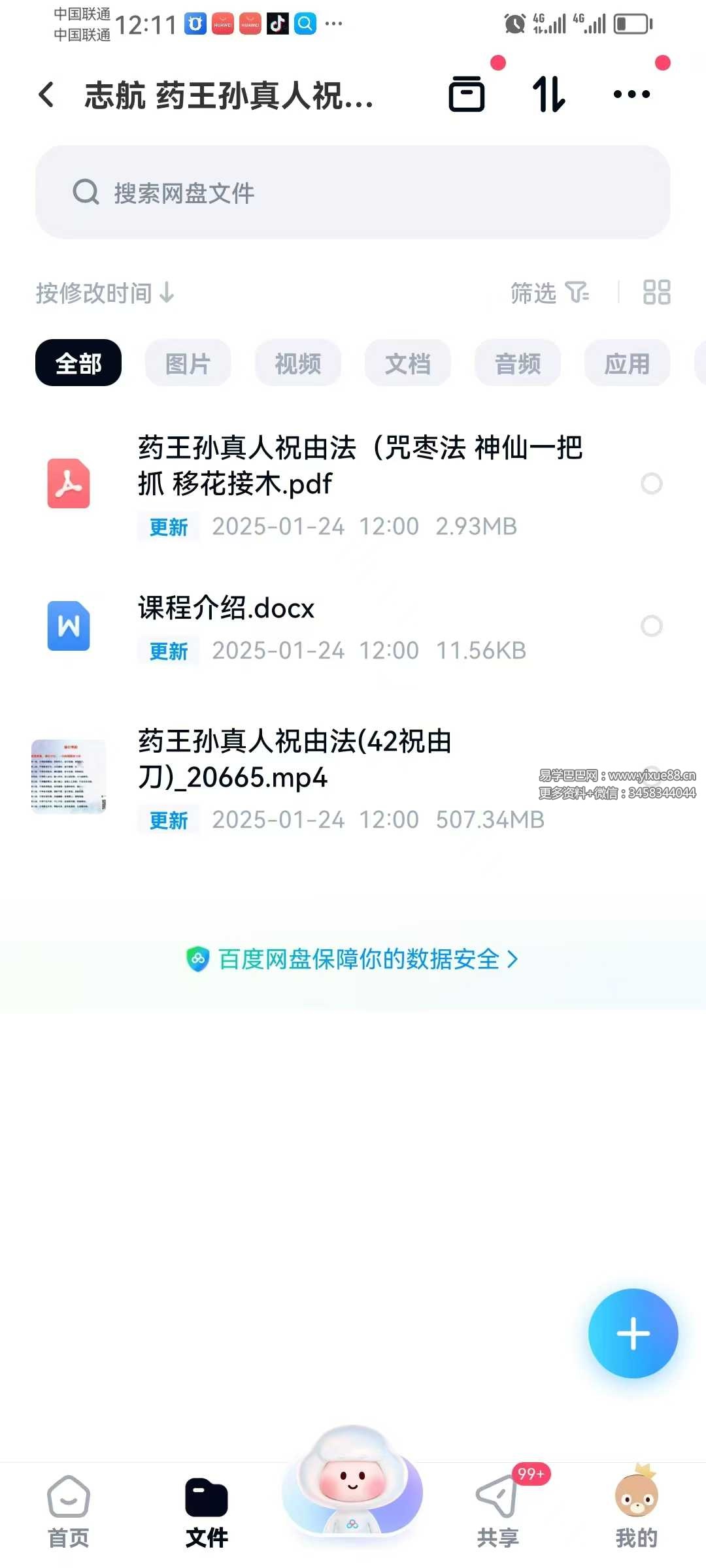Select the 课程介绍.docx checkbox circle
The image size is (706, 1568).
[x=651, y=626]
